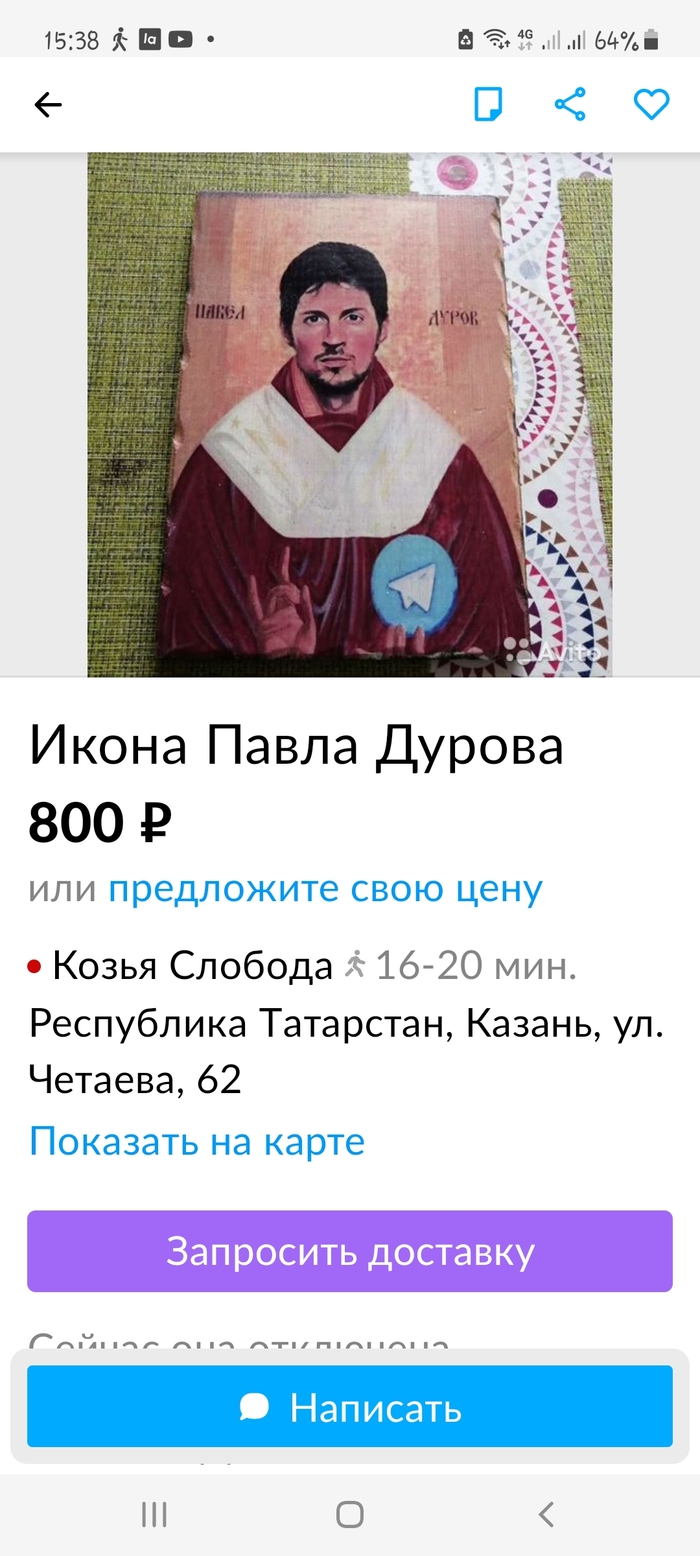The height and width of the screenshot is (1556, 700).
Task: Add the listing to favorites
Action: (651, 104)
